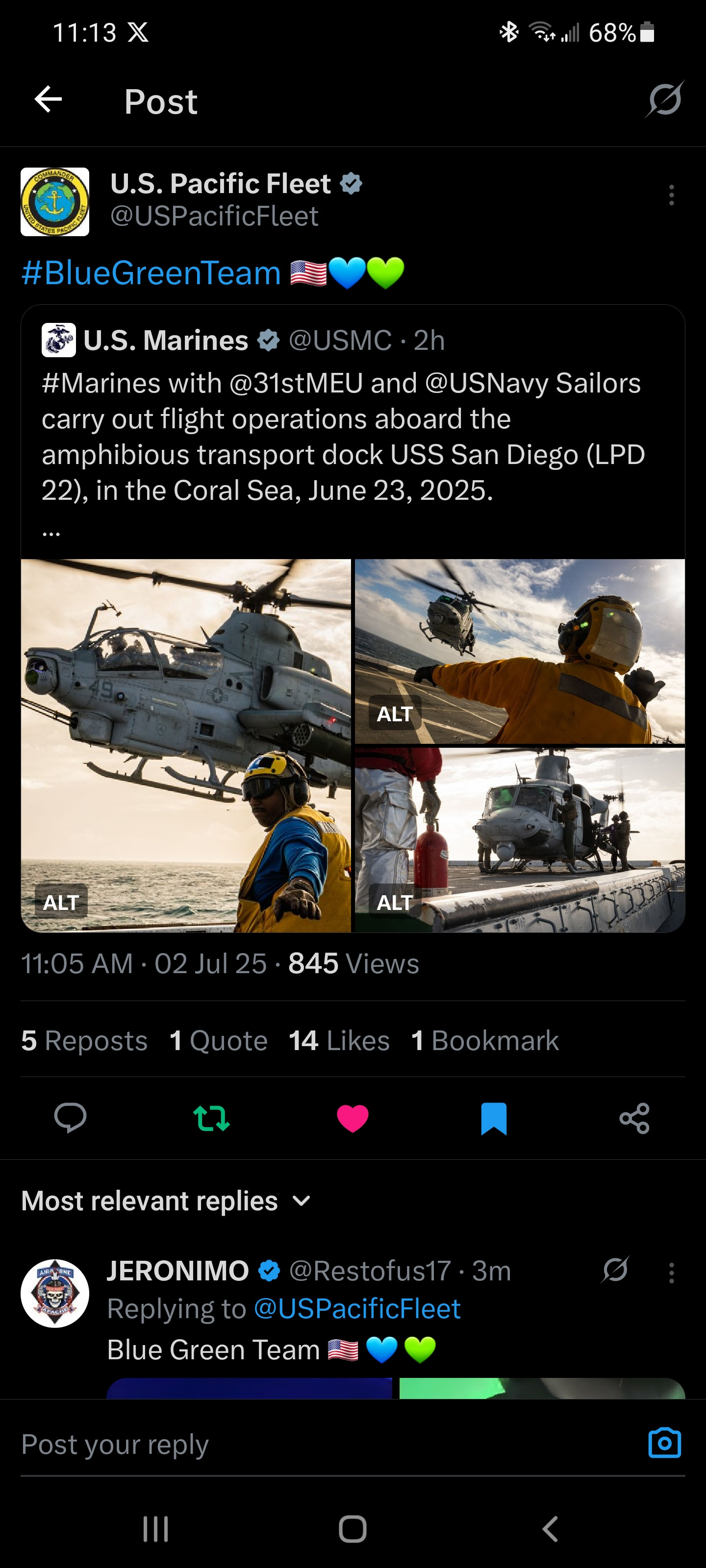Open overflow menu on U.S. Pacific Fleet post
The width and height of the screenshot is (706, 1568).
pos(671,195)
